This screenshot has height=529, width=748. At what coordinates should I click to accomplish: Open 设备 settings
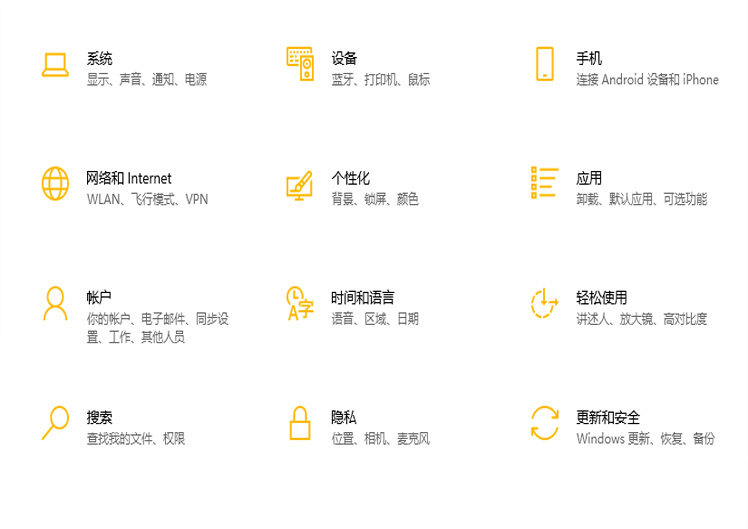coord(344,59)
